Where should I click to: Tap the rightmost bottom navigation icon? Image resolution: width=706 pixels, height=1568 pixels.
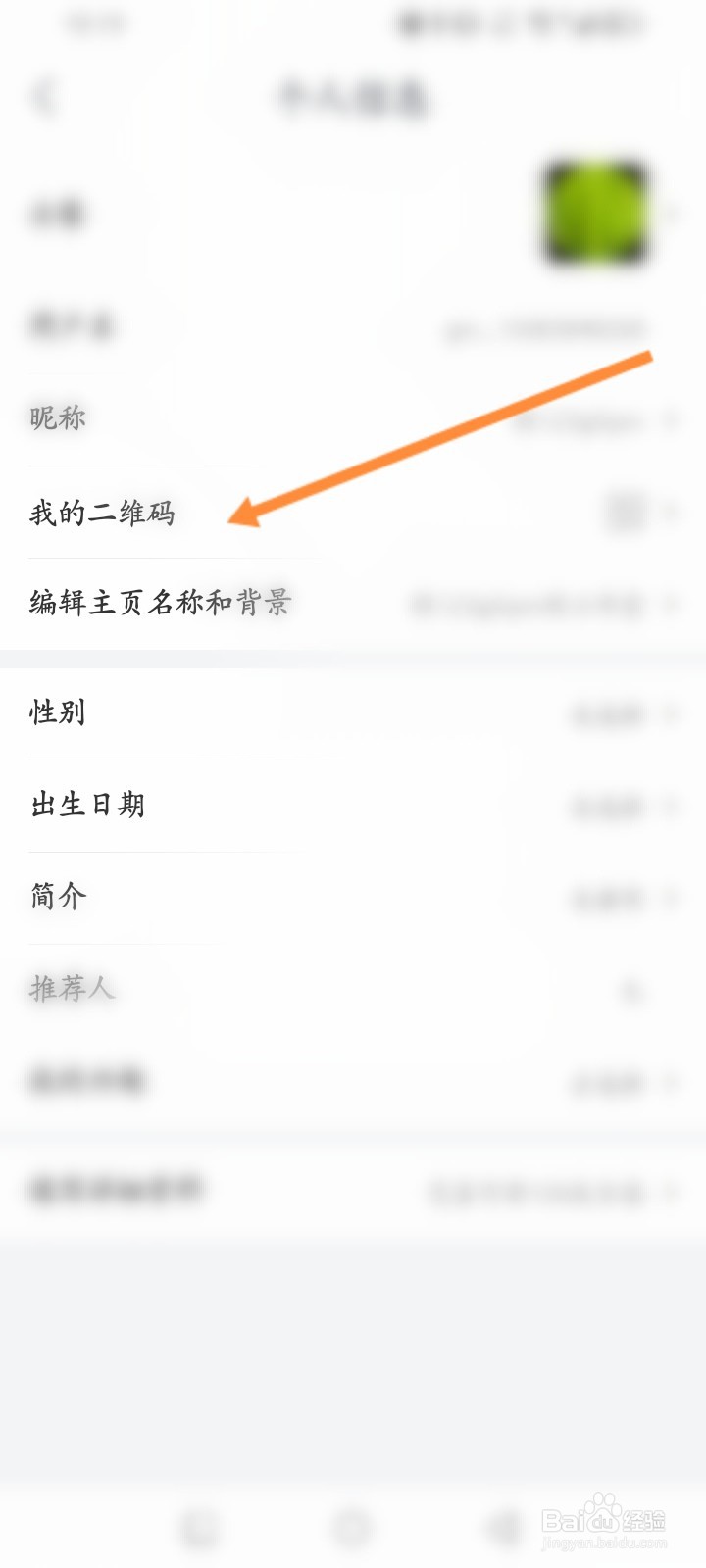(502, 1526)
